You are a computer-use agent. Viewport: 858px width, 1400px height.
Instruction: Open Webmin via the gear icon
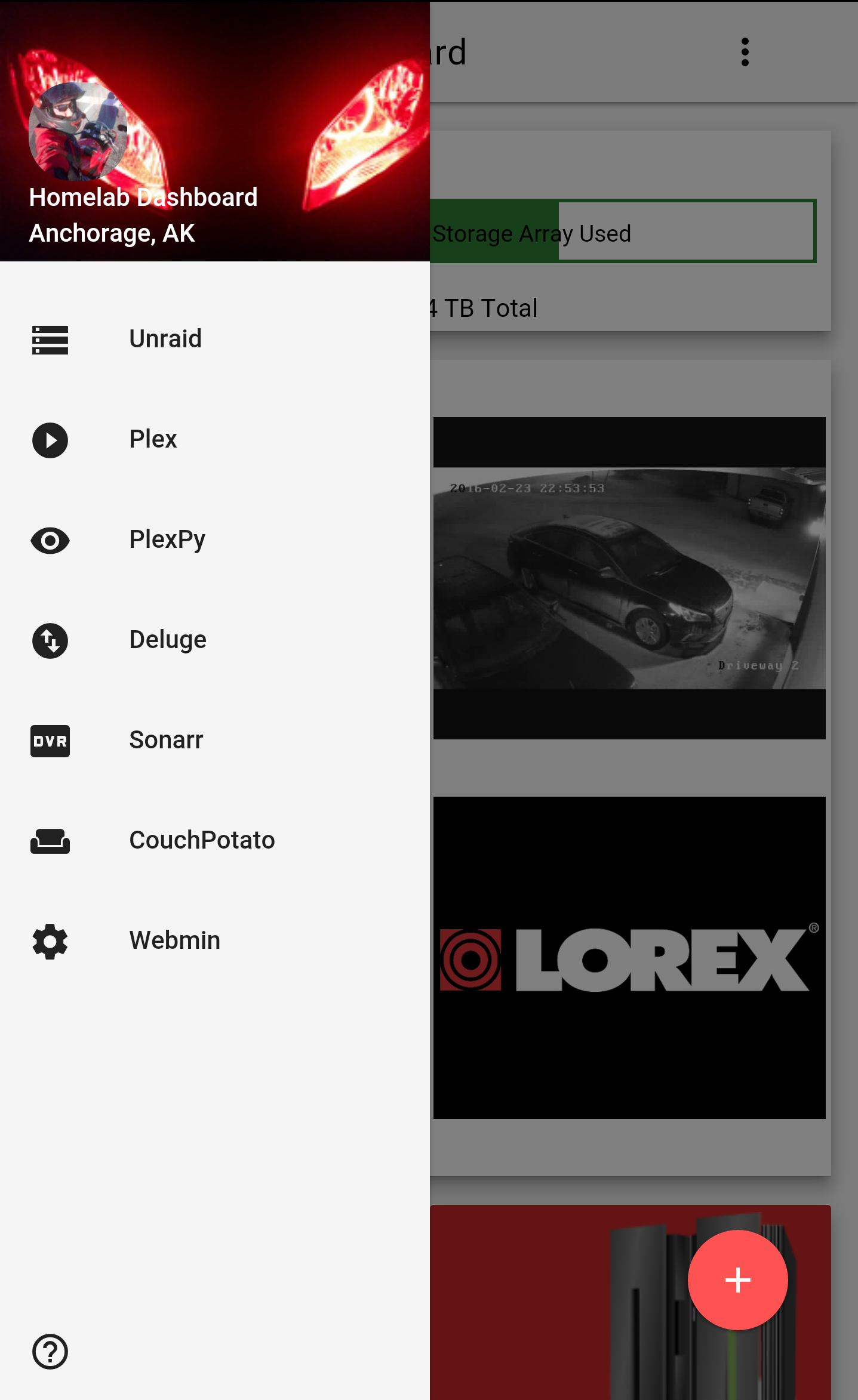click(50, 942)
